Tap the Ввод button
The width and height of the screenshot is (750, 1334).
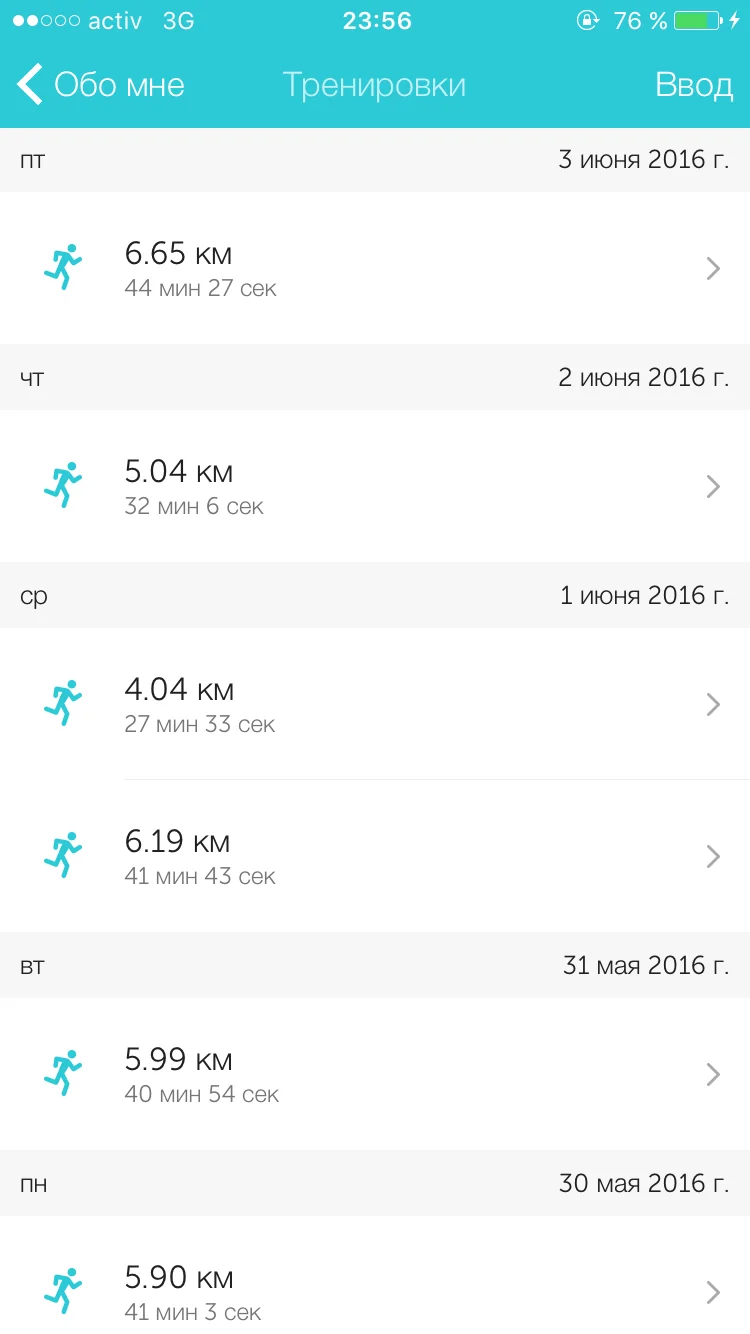pos(693,85)
